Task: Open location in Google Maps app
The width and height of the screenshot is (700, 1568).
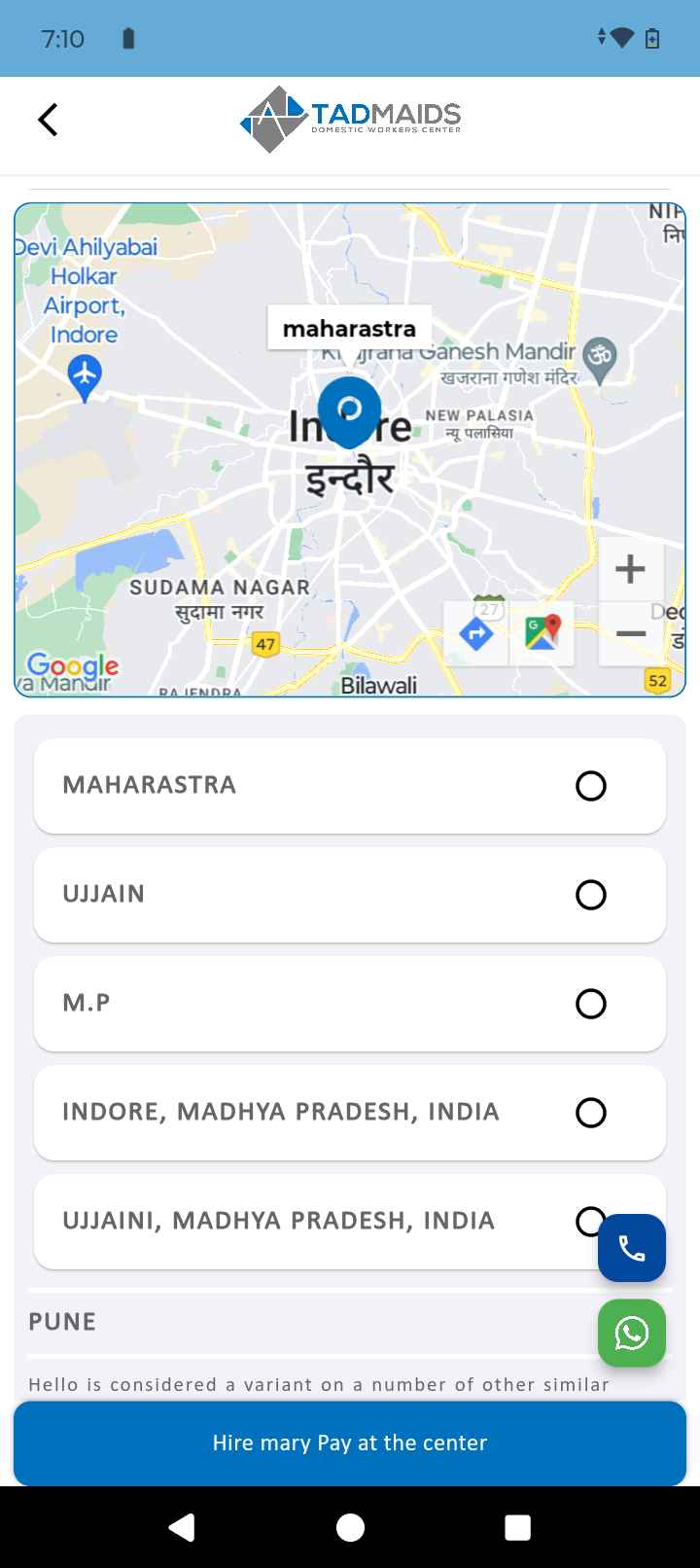Action: point(542,634)
